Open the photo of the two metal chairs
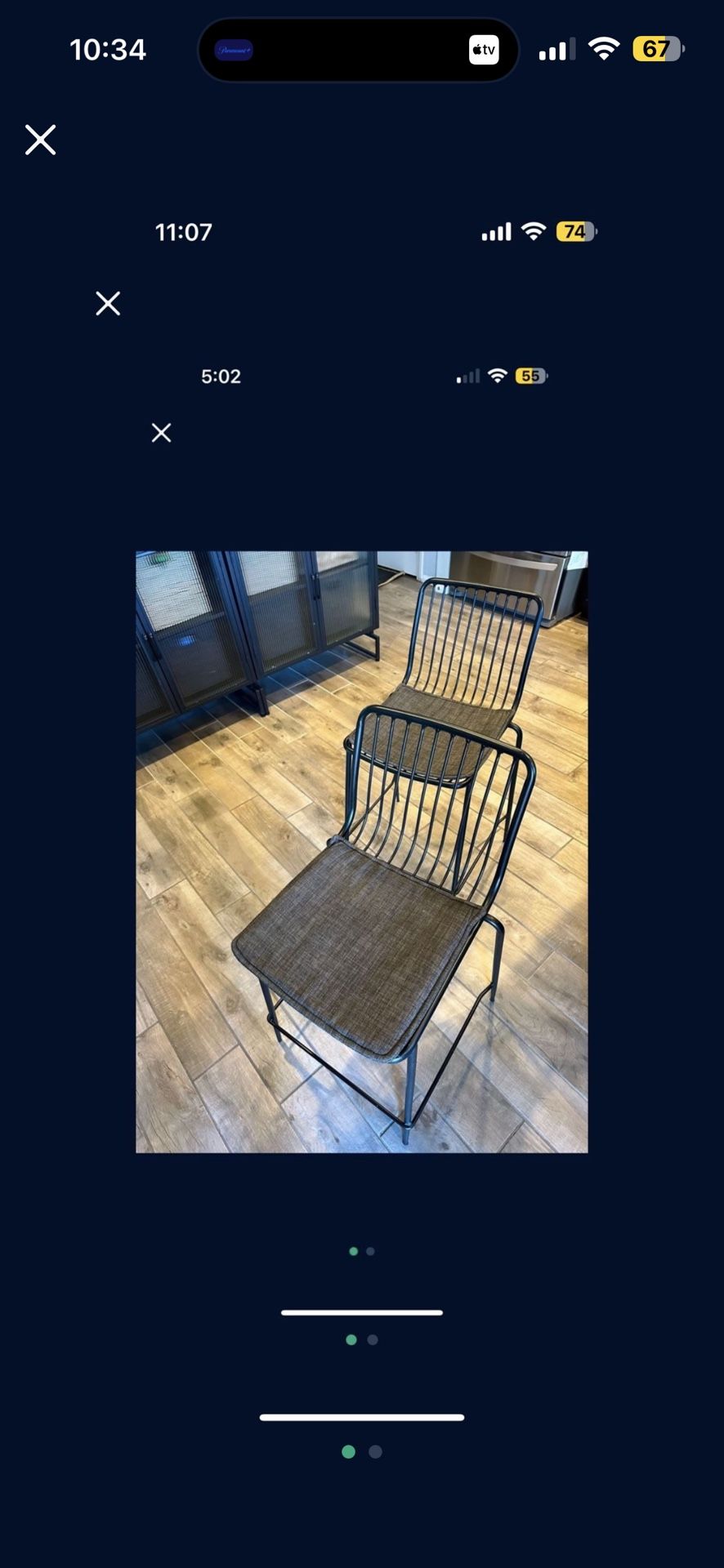Image resolution: width=724 pixels, height=1568 pixels. click(362, 849)
